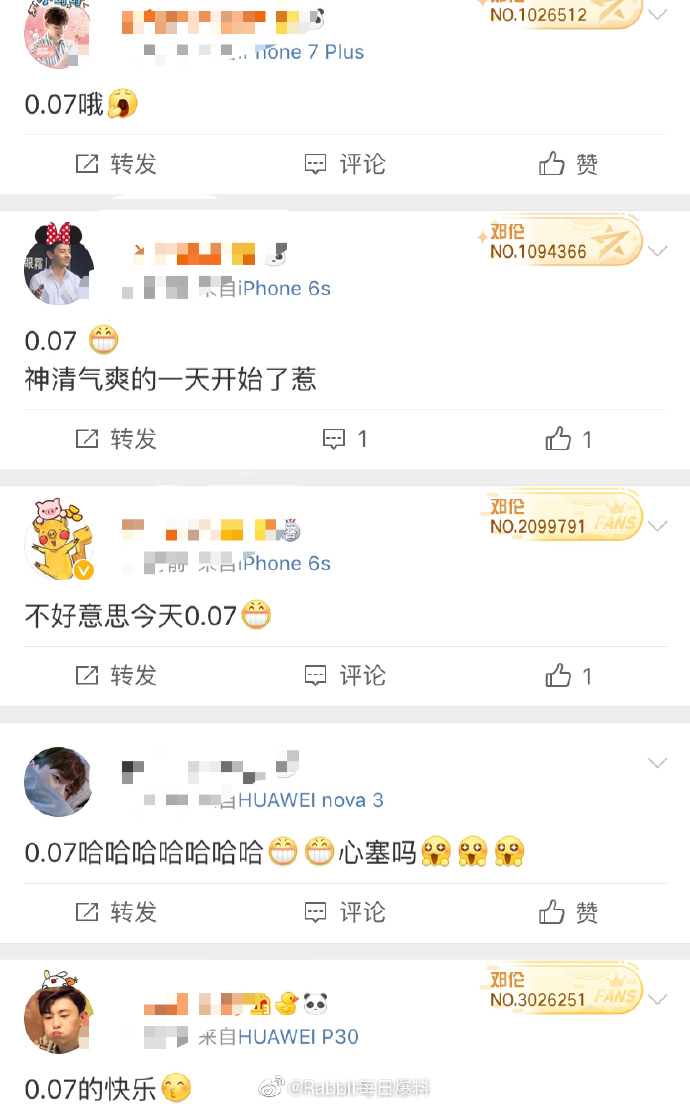Repost the "不好意思今天0.07" post

pyautogui.click(x=116, y=676)
